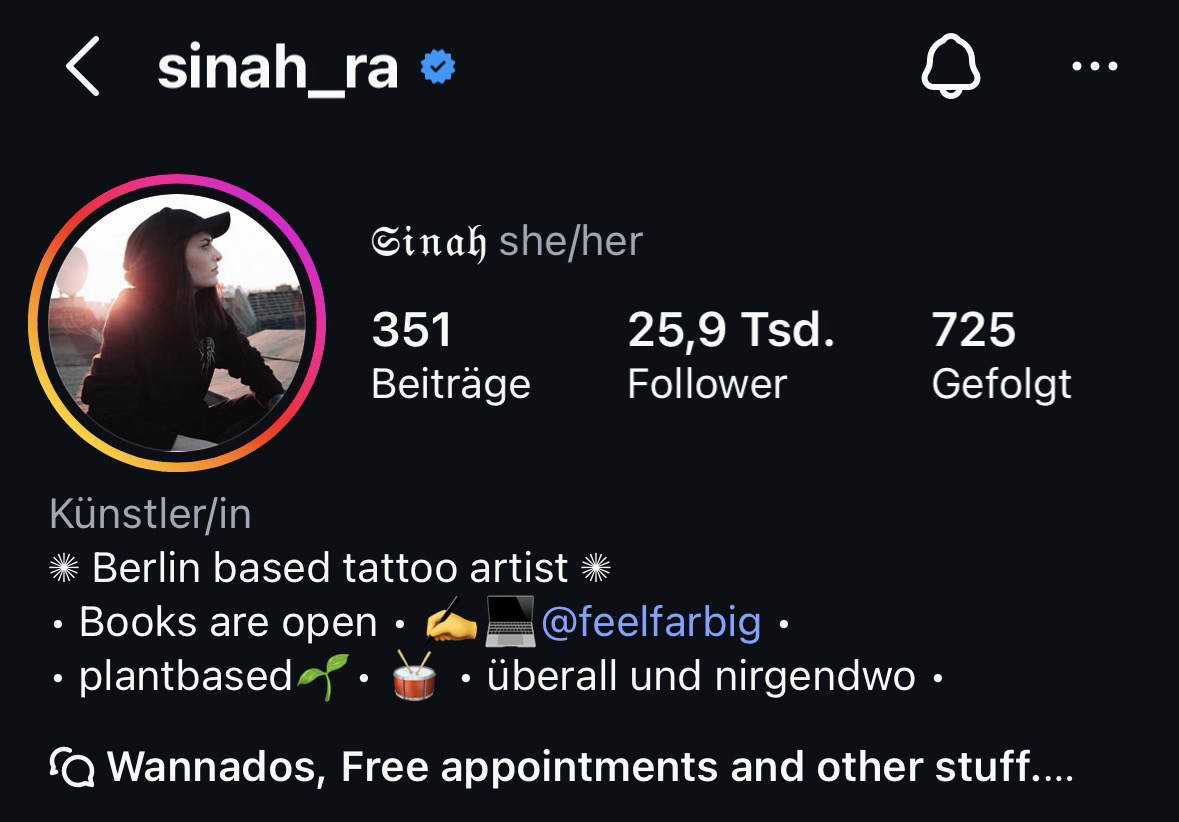The width and height of the screenshot is (1179, 822).
Task: Open the notifications bell for sinah_ra
Action: click(x=949, y=68)
